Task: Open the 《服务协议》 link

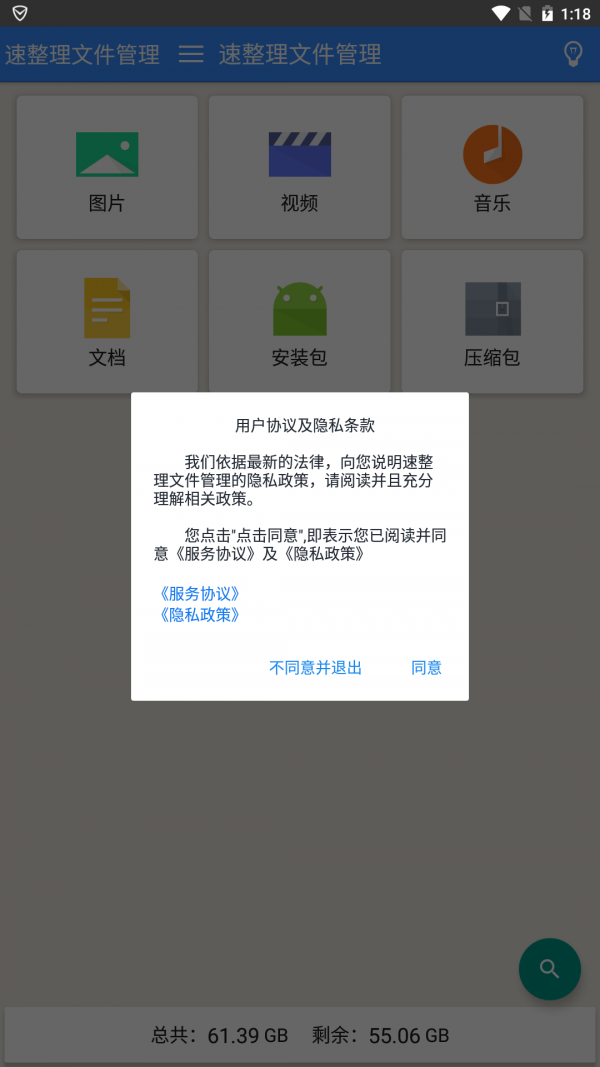Action: (x=199, y=593)
